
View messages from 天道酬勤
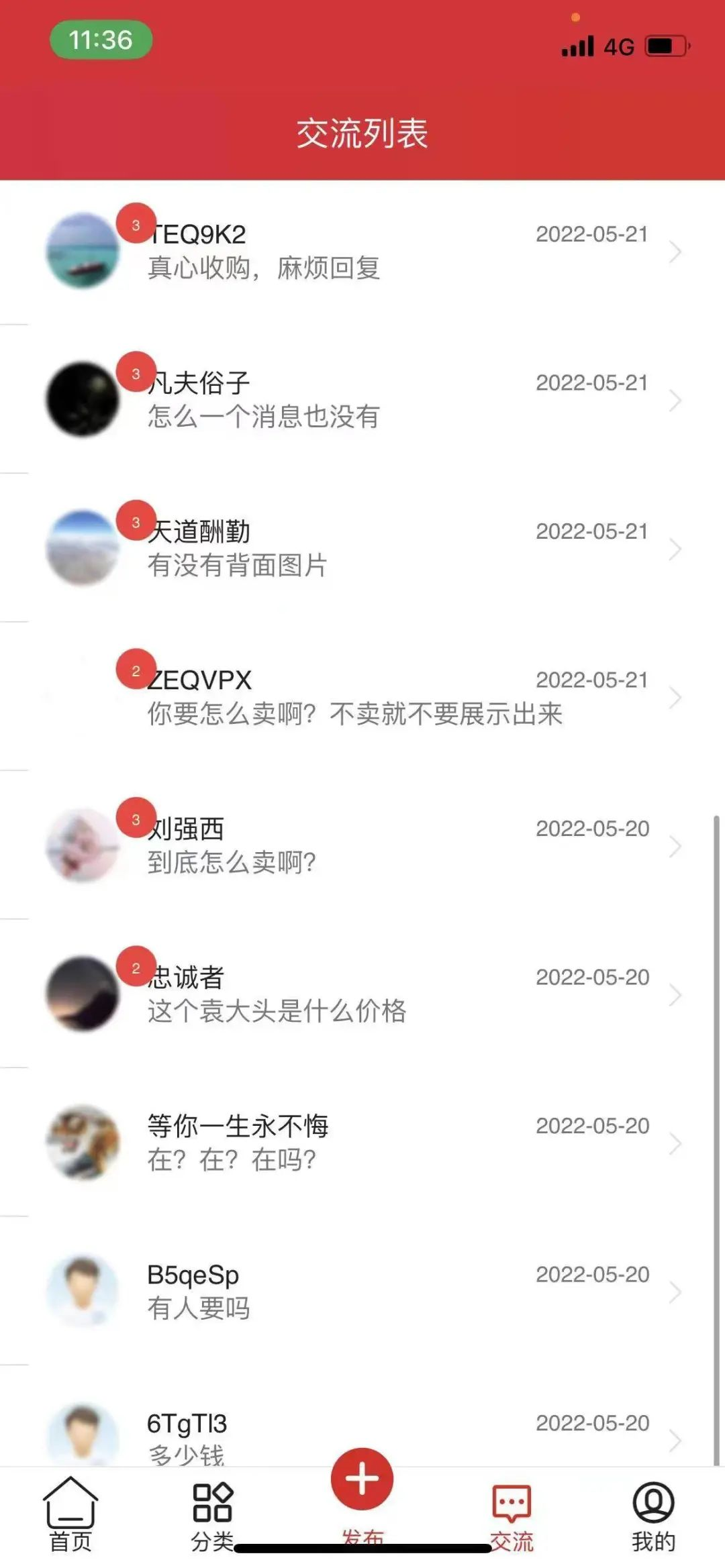click(x=362, y=549)
